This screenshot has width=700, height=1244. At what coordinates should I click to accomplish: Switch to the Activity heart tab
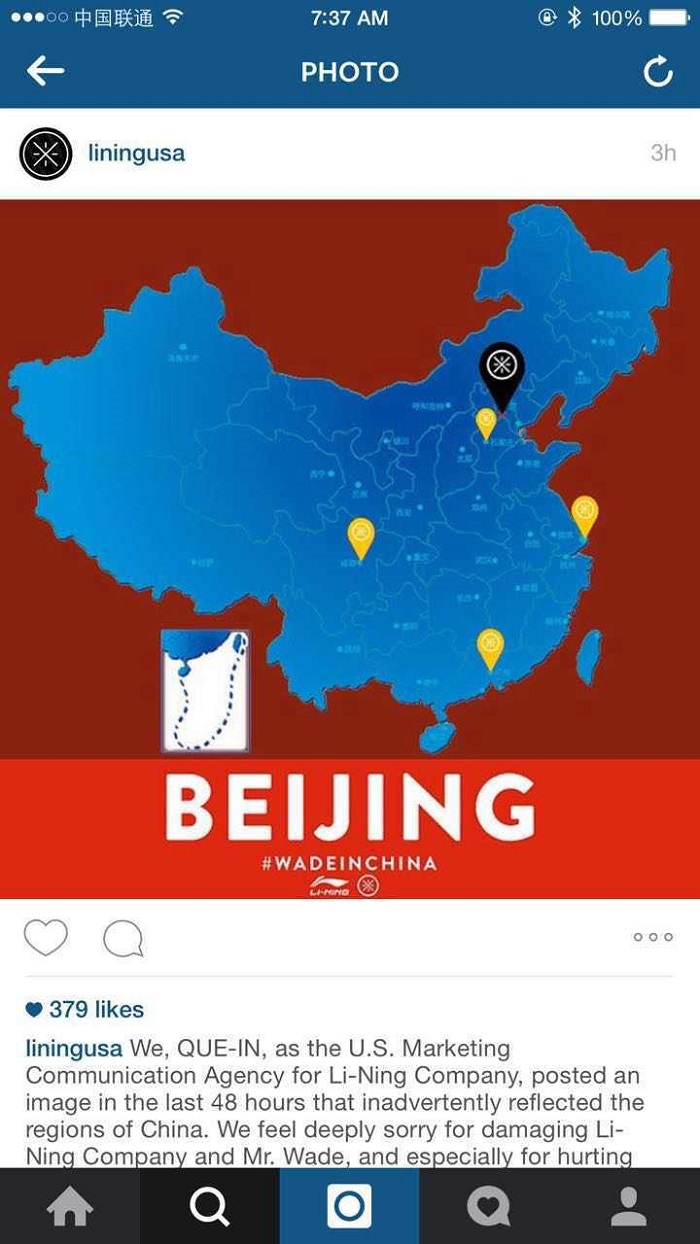[489, 1206]
